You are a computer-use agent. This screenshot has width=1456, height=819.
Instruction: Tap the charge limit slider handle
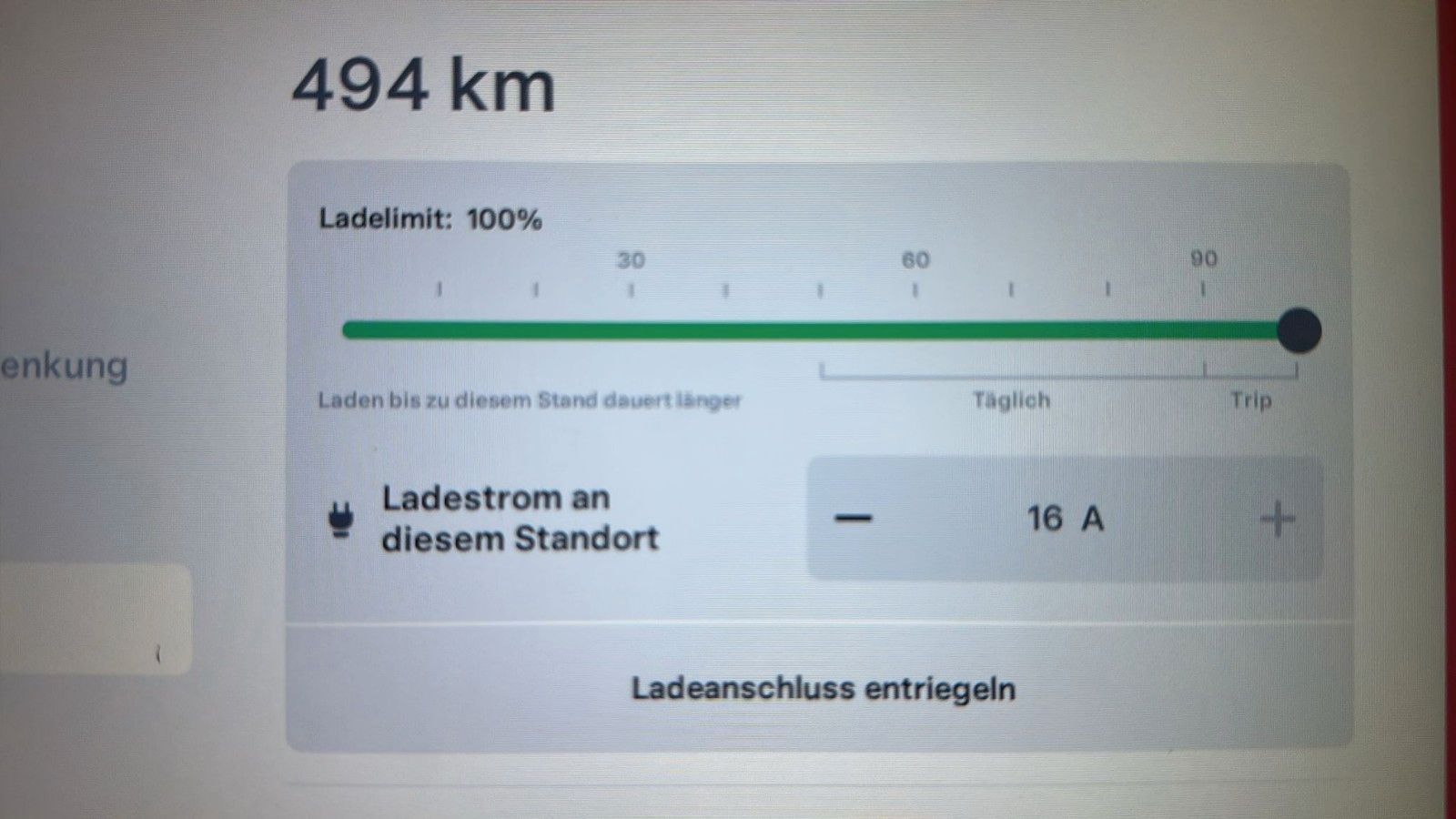click(x=1299, y=329)
